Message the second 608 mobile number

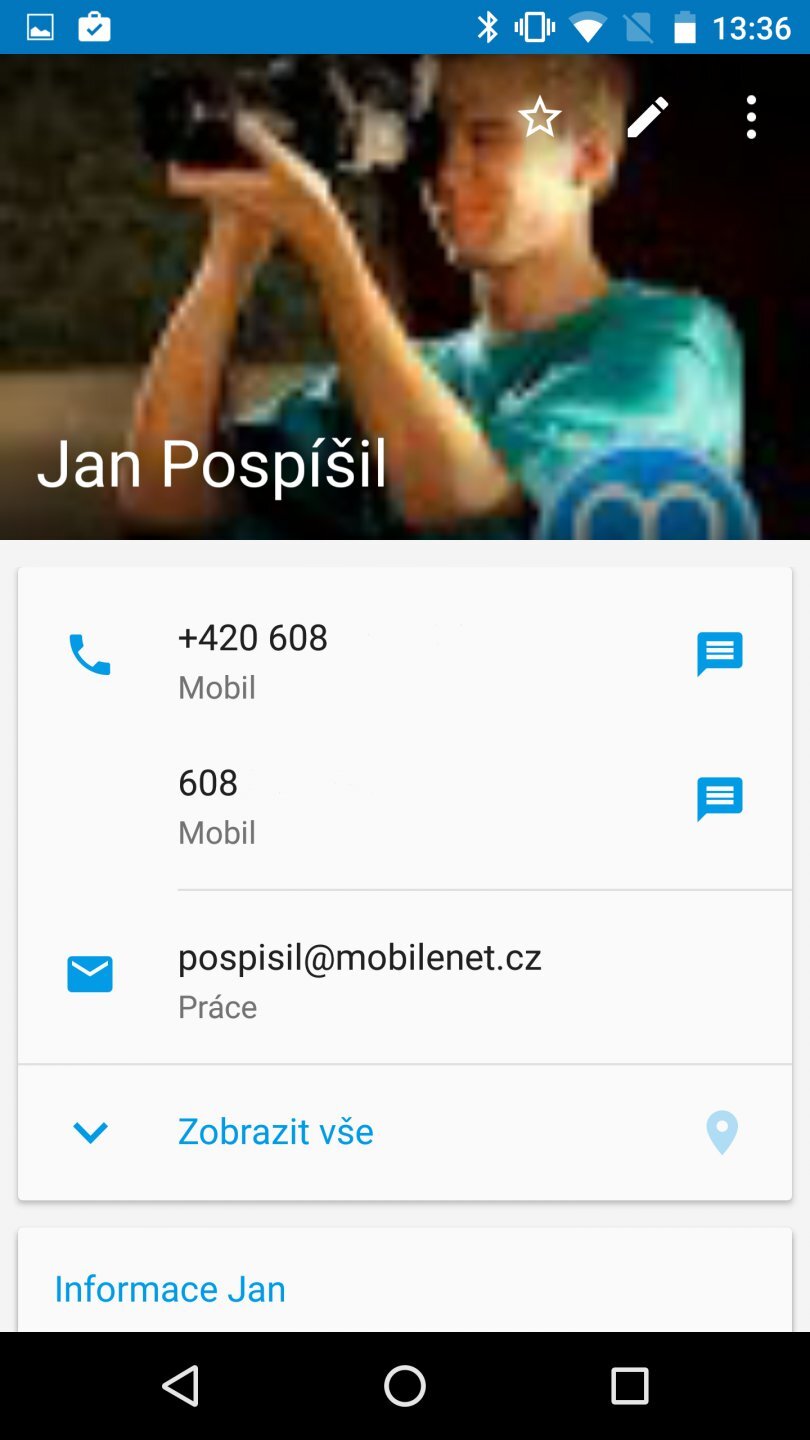click(x=720, y=799)
